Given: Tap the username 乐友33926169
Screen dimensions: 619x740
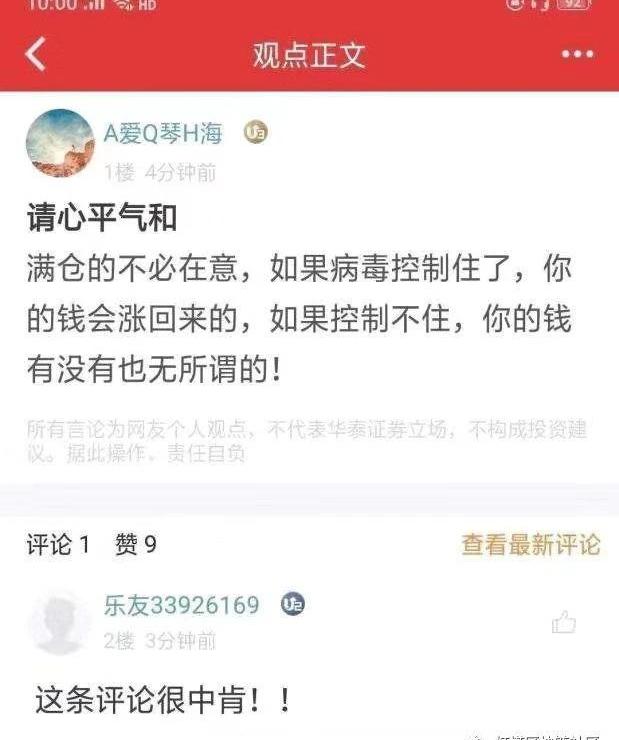Looking at the screenshot, I should point(181,605).
